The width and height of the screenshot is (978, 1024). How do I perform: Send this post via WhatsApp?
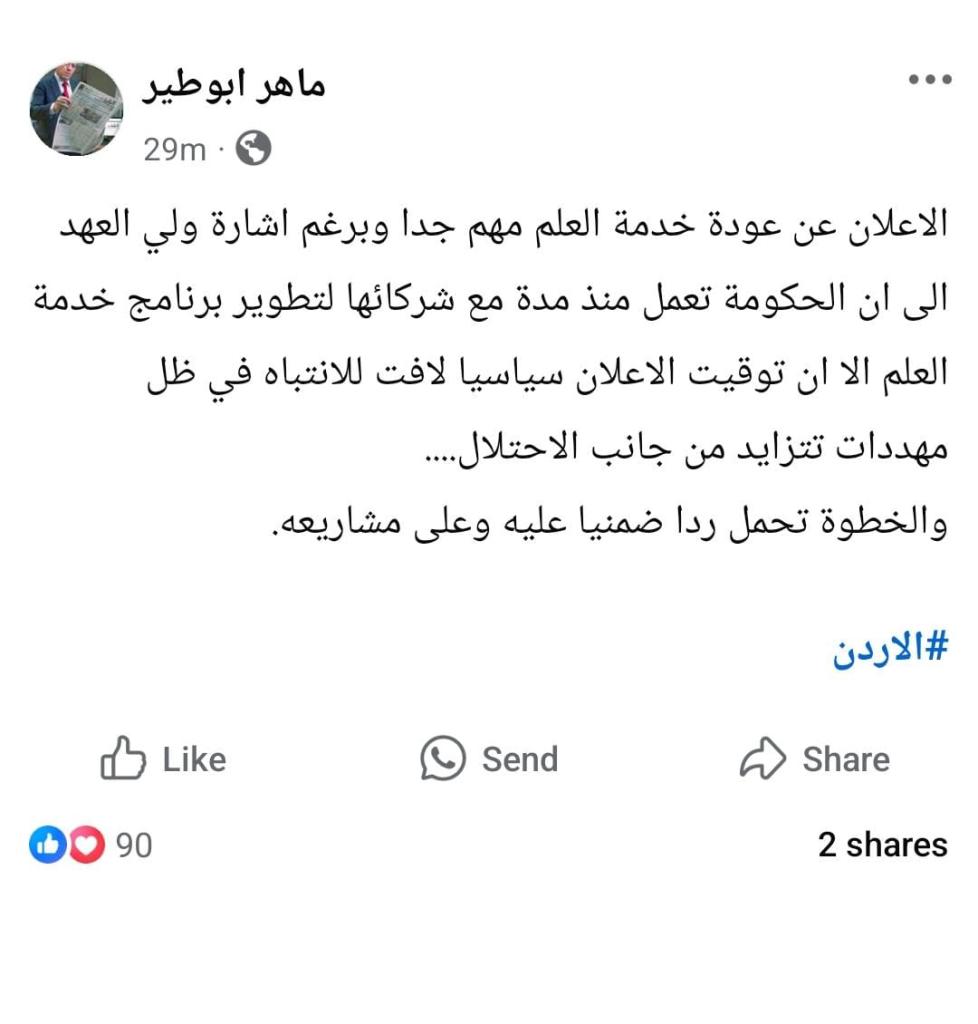click(489, 759)
